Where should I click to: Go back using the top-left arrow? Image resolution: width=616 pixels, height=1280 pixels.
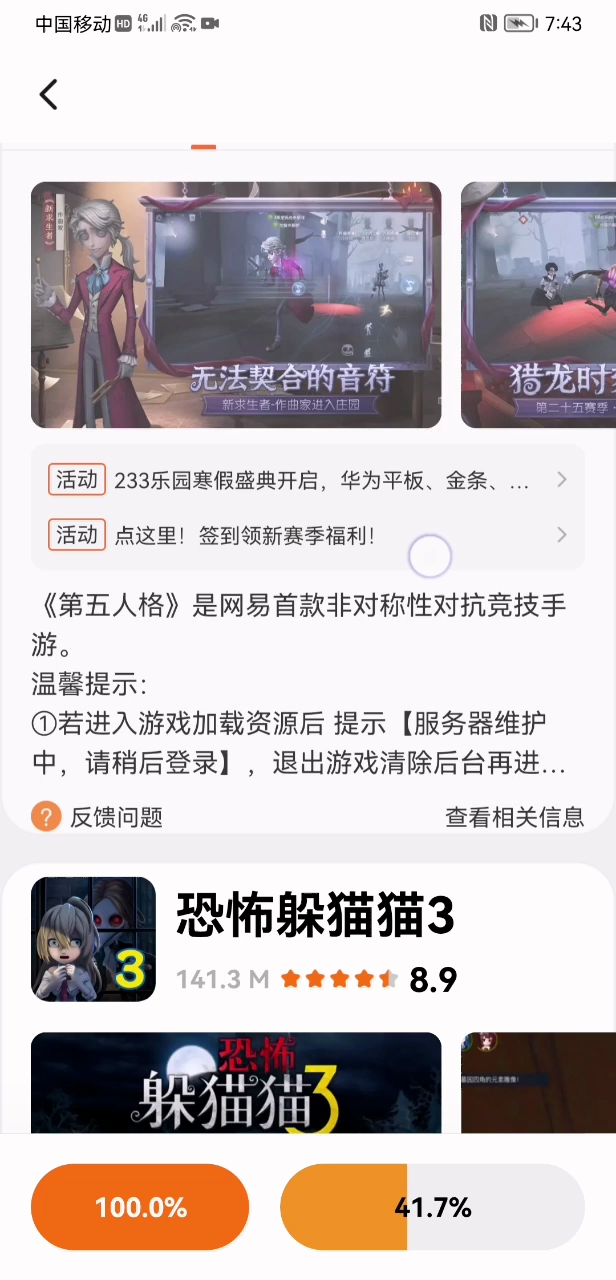coord(48,95)
